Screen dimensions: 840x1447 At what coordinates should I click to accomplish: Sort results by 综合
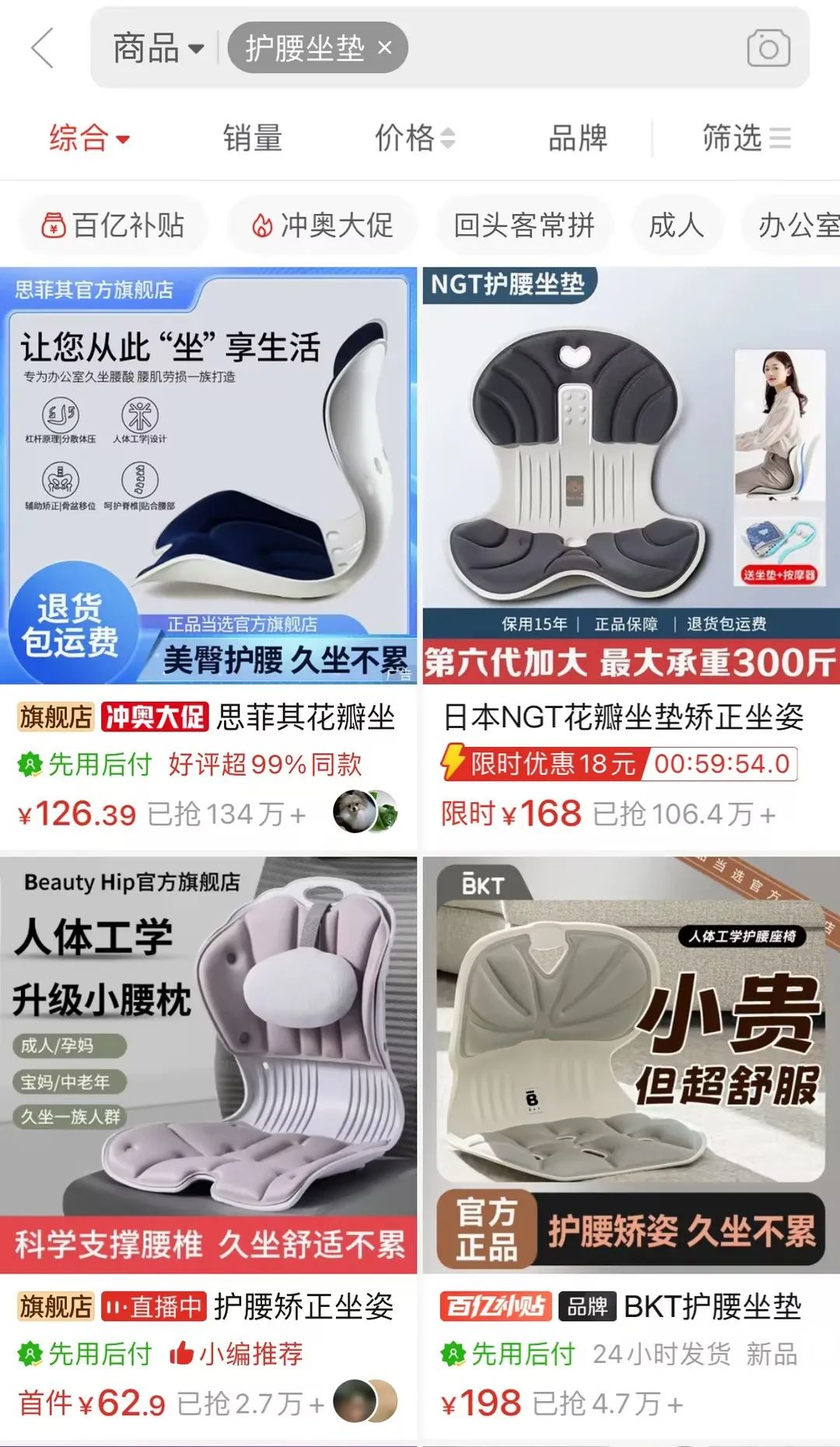coord(89,138)
